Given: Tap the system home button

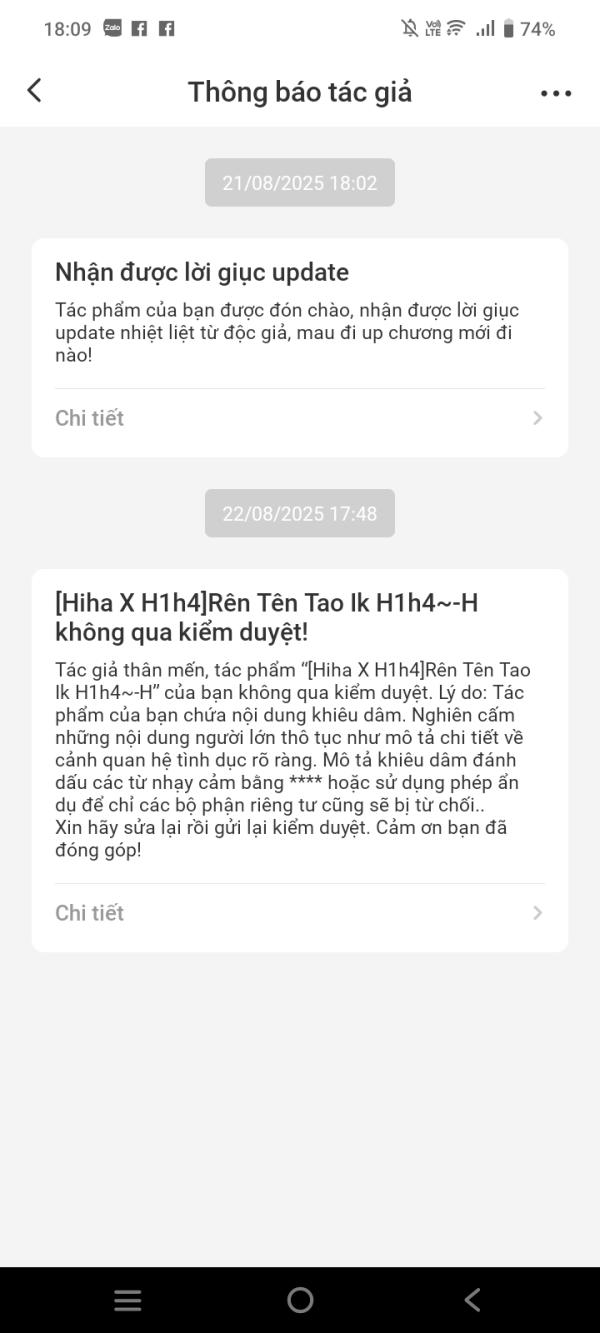Looking at the screenshot, I should [300, 1299].
